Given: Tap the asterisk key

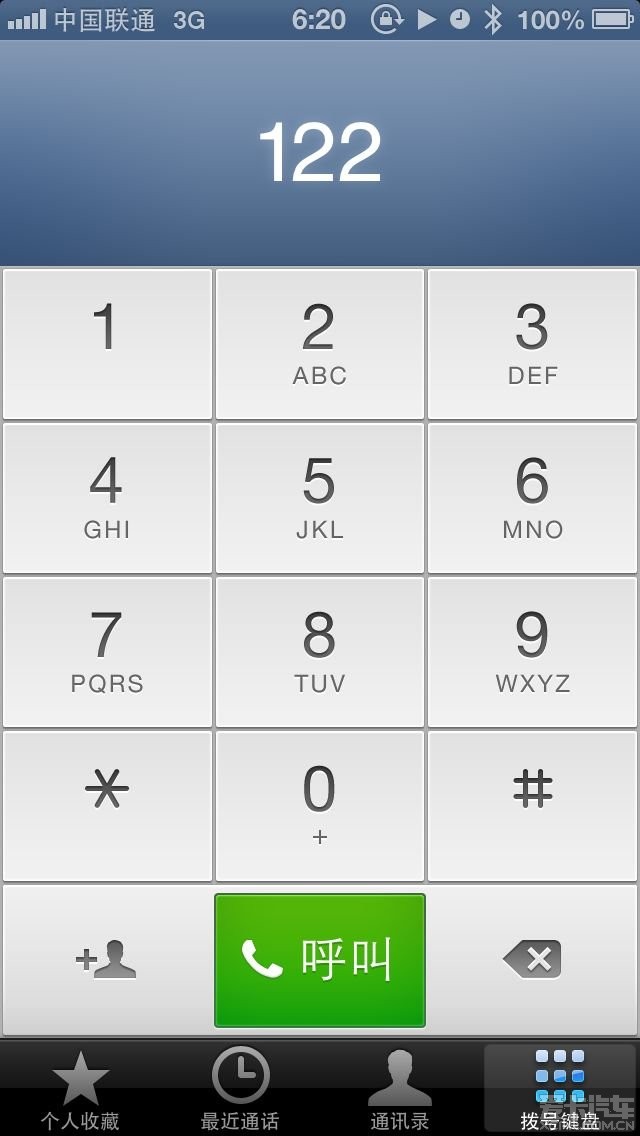Looking at the screenshot, I should pyautogui.click(x=107, y=806).
